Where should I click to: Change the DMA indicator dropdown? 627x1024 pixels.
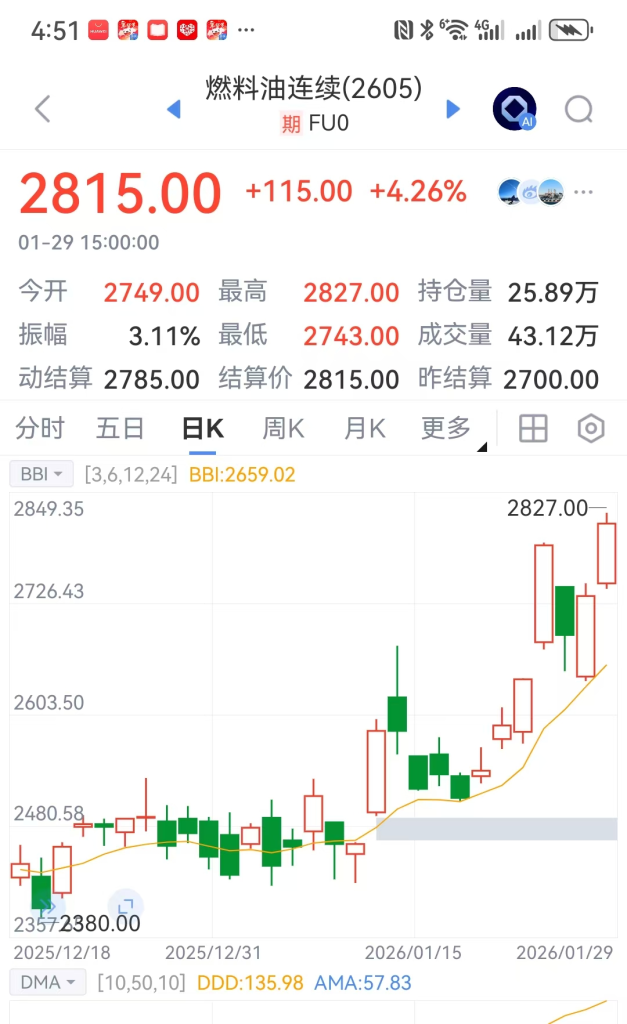pyautogui.click(x=47, y=983)
